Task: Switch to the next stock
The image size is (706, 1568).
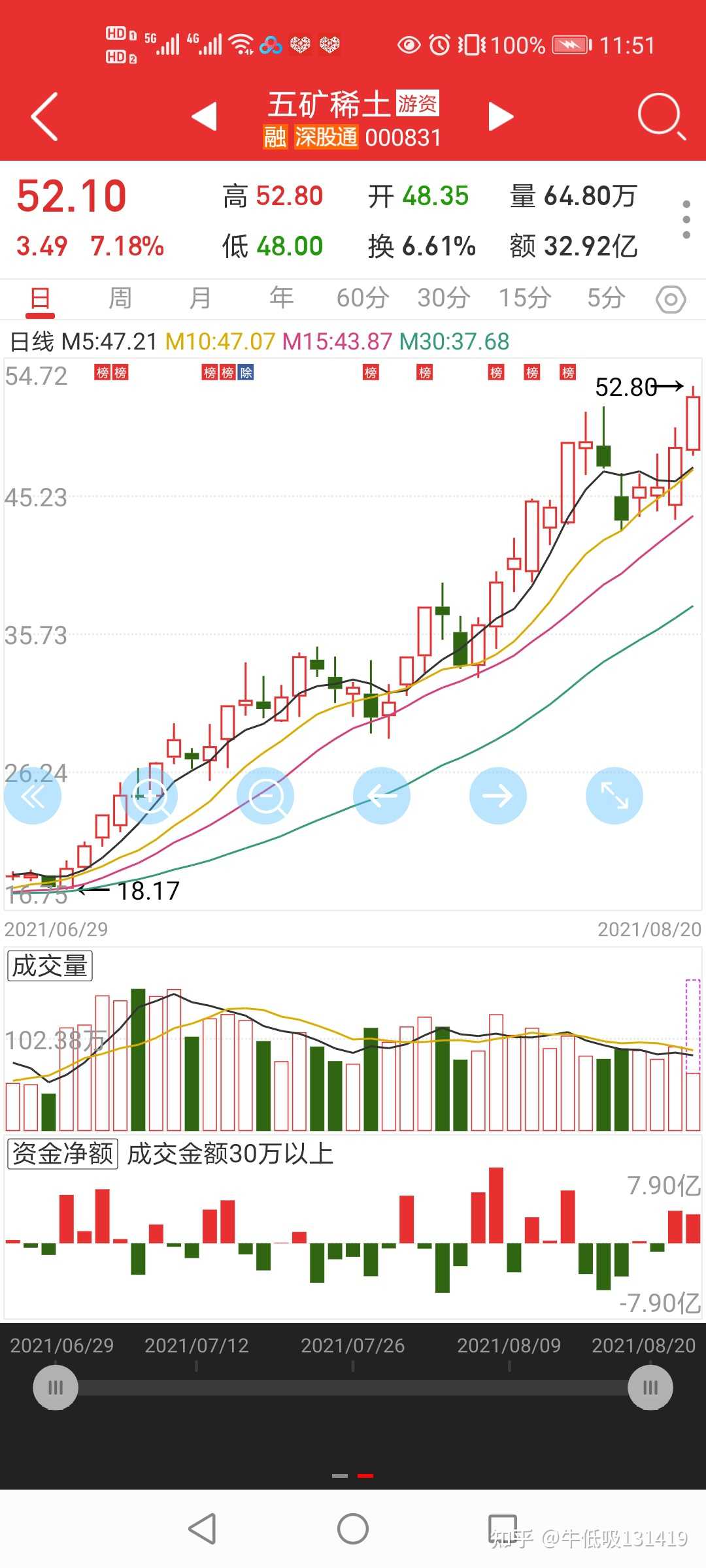Action: (501, 116)
